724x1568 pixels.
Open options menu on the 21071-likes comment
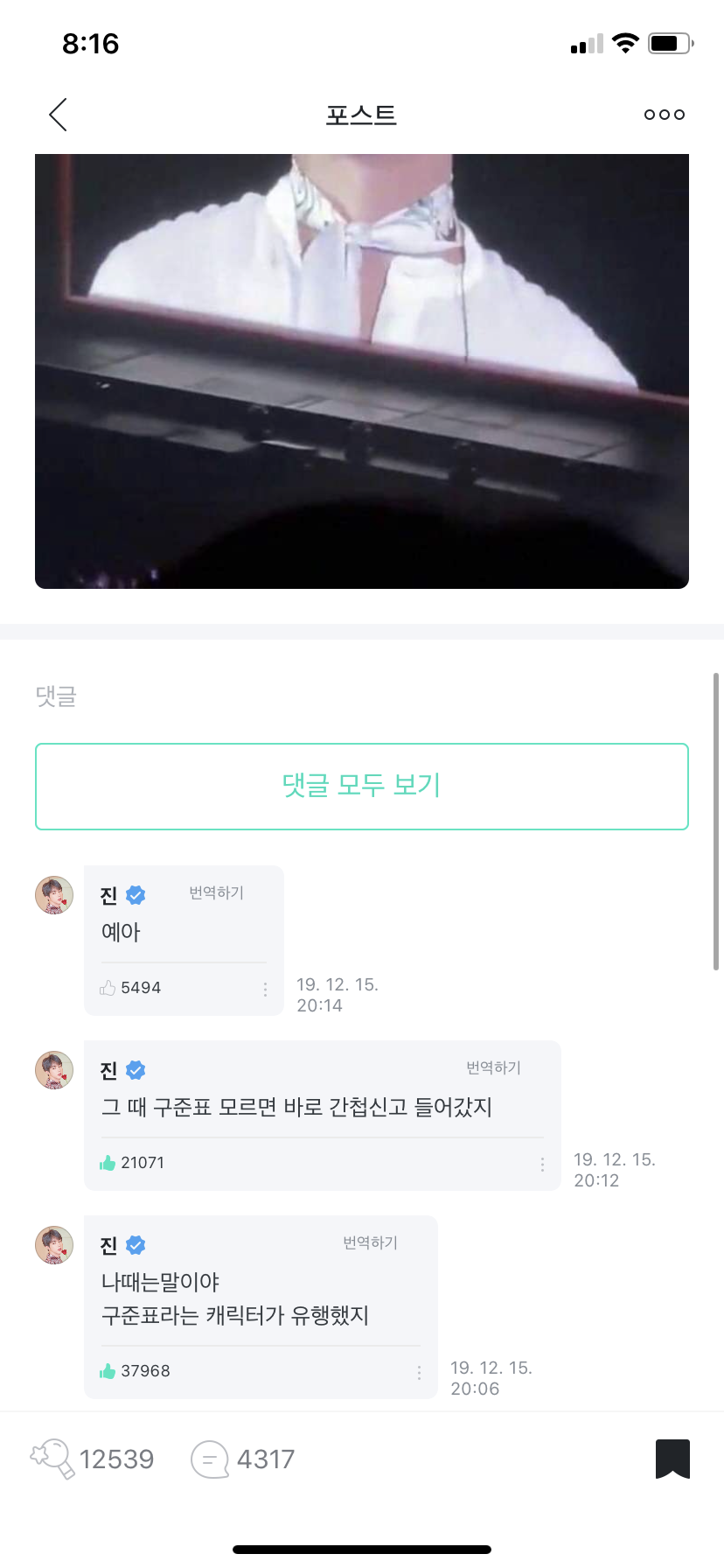pos(542,1164)
